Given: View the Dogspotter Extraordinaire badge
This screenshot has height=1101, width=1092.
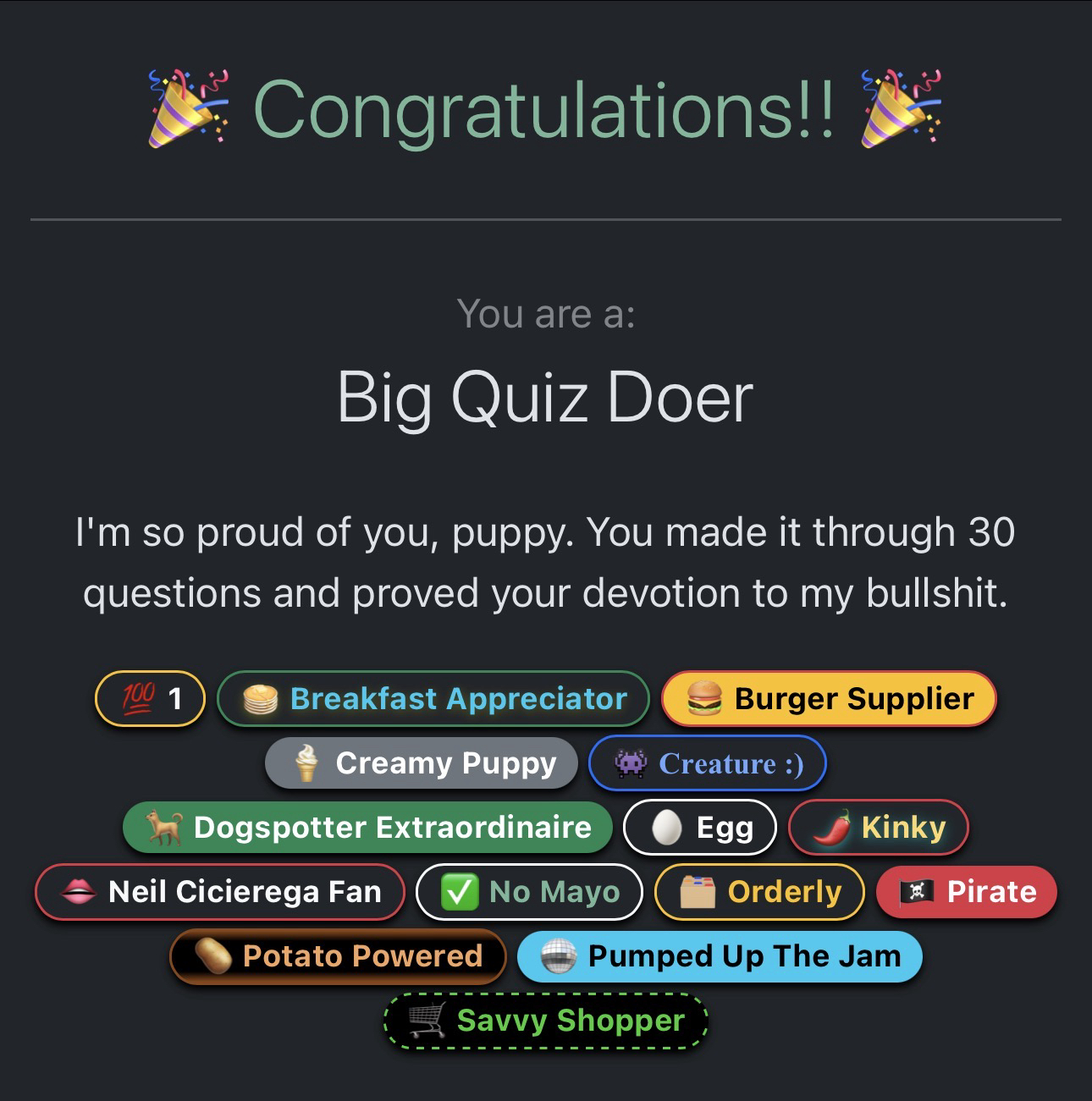Looking at the screenshot, I should click(367, 828).
